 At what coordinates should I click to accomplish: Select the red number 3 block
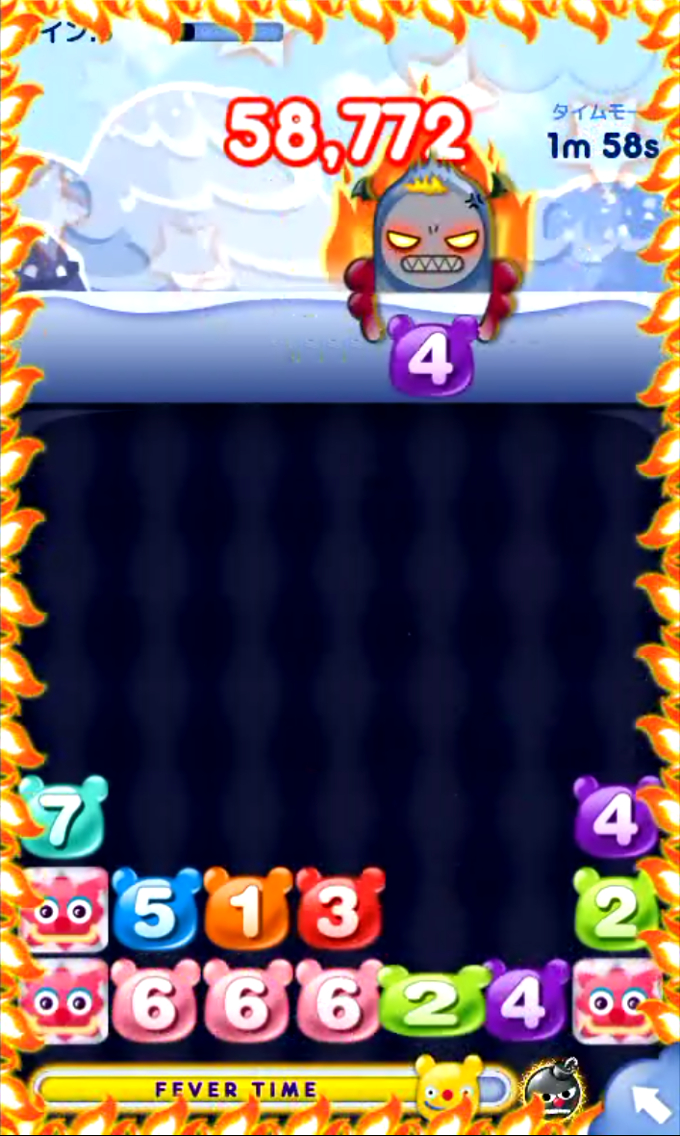click(x=340, y=910)
